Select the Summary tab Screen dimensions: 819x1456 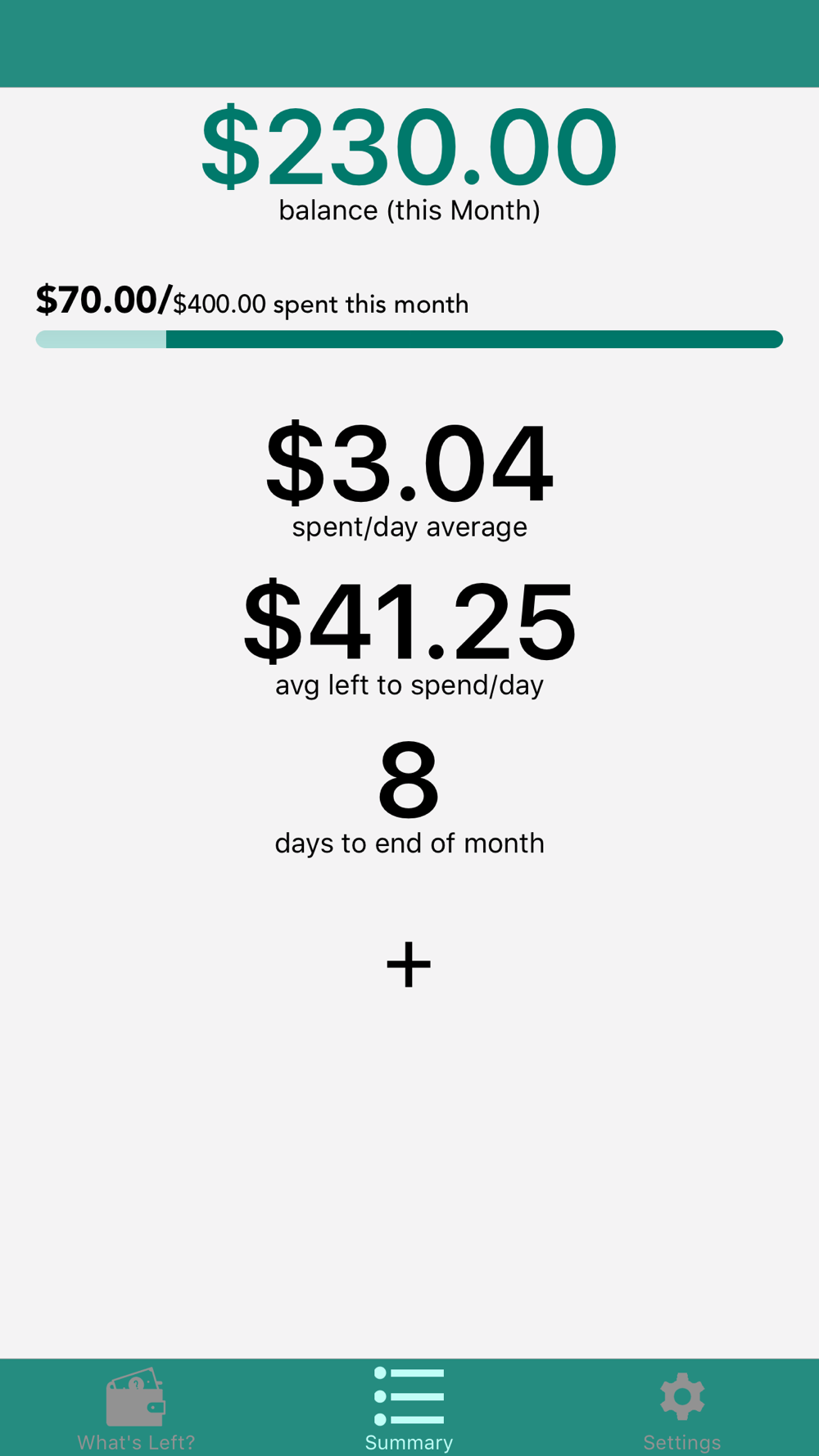tap(409, 1409)
